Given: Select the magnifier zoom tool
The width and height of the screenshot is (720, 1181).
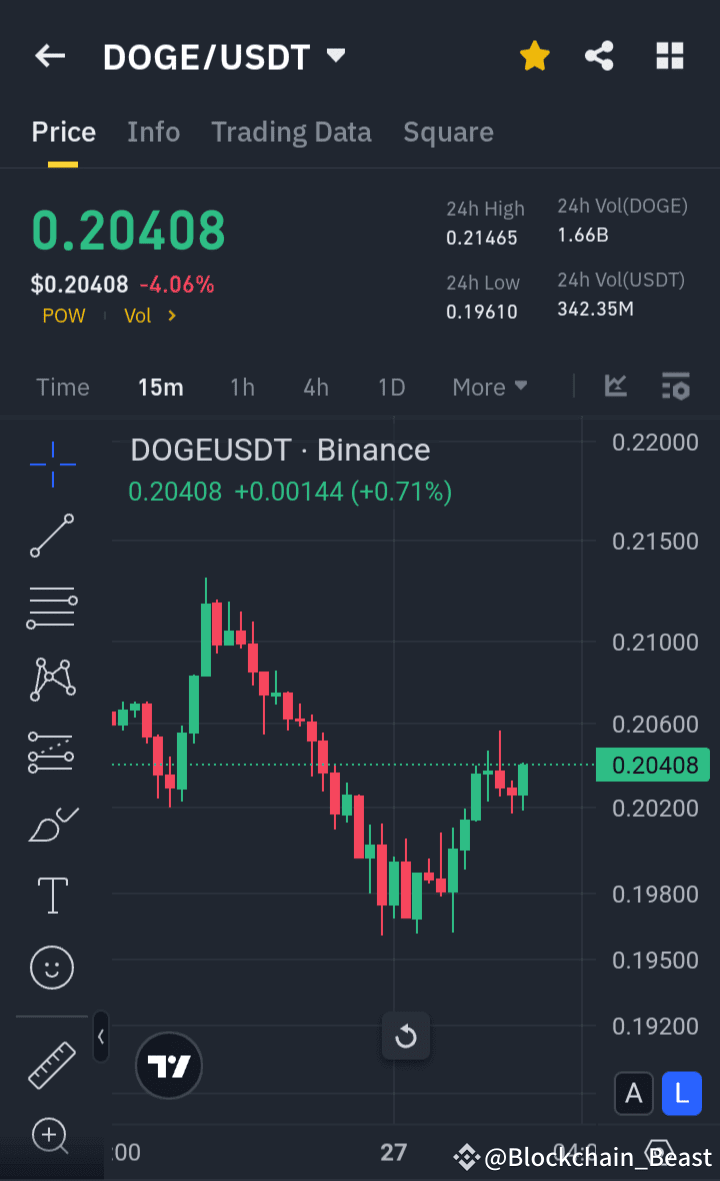Looking at the screenshot, I should [x=51, y=1136].
